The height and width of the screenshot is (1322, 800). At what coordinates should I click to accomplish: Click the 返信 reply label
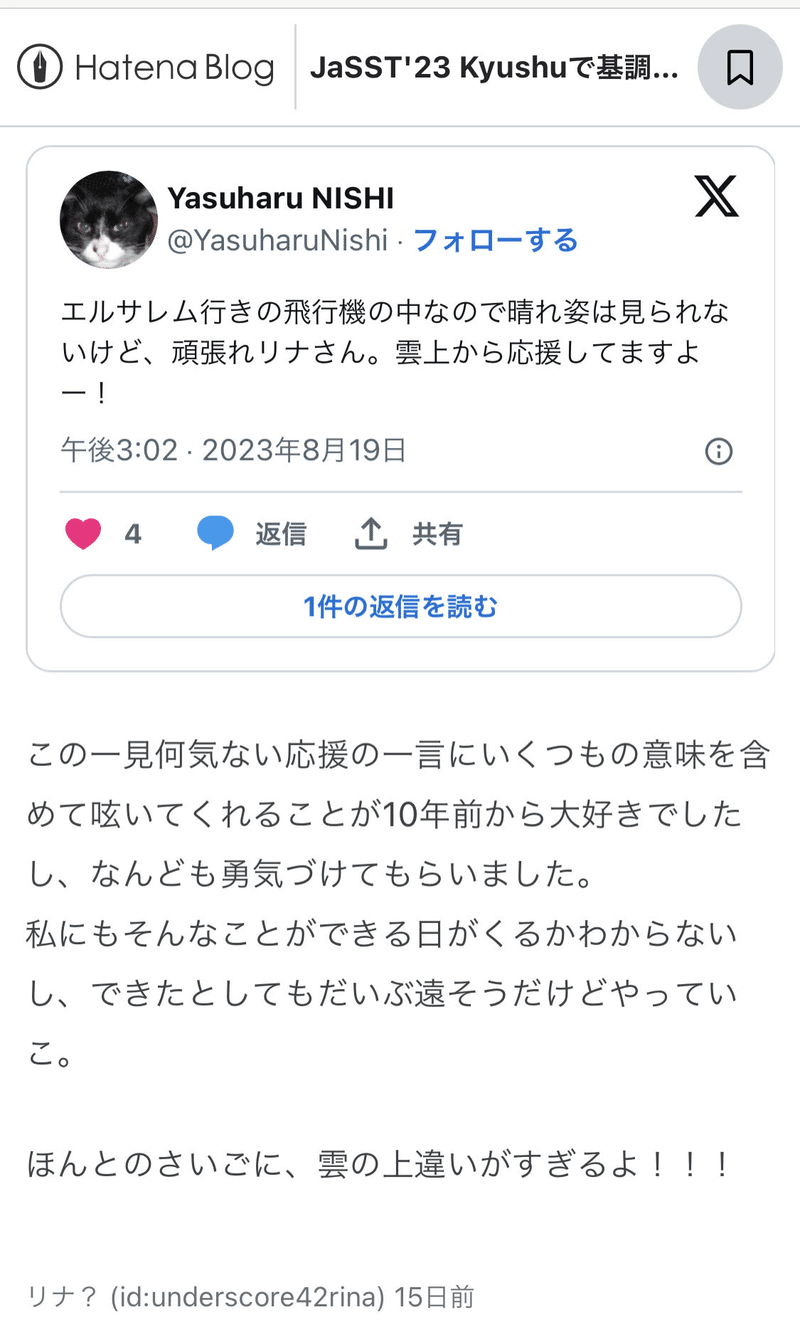pyautogui.click(x=282, y=534)
